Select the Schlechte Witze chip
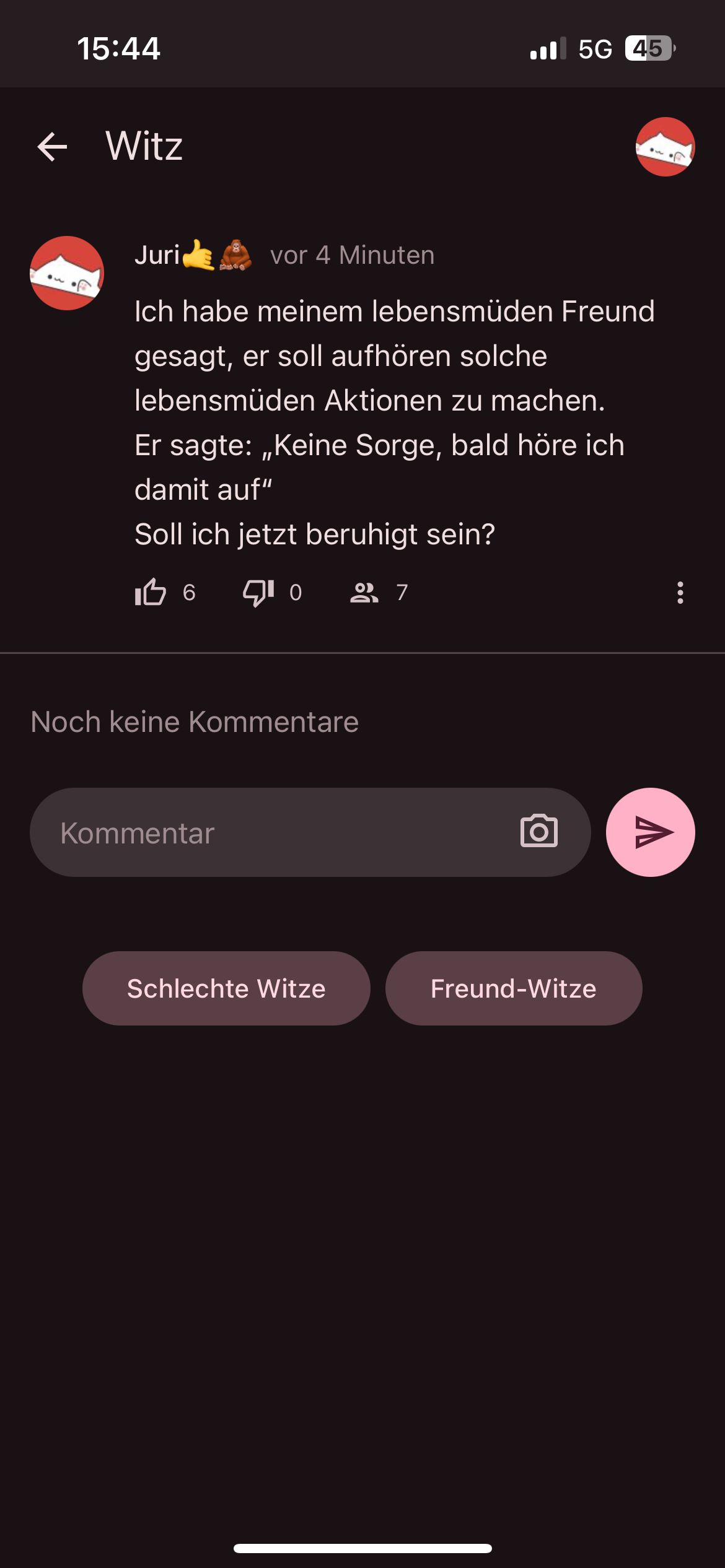Screen dimensions: 725x1568 point(226,988)
